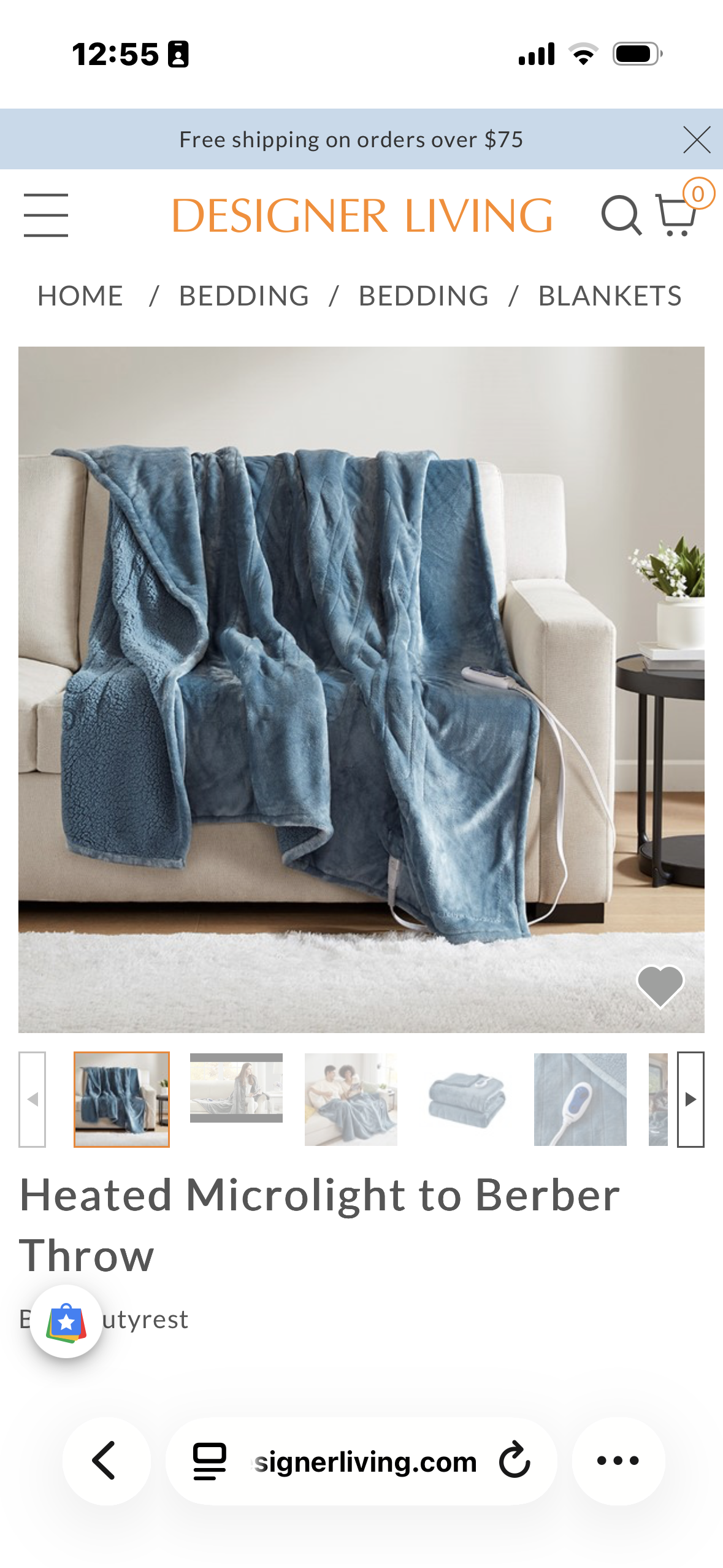Tap the designerliving.com address bar
723x1568 pixels.
tap(361, 1461)
